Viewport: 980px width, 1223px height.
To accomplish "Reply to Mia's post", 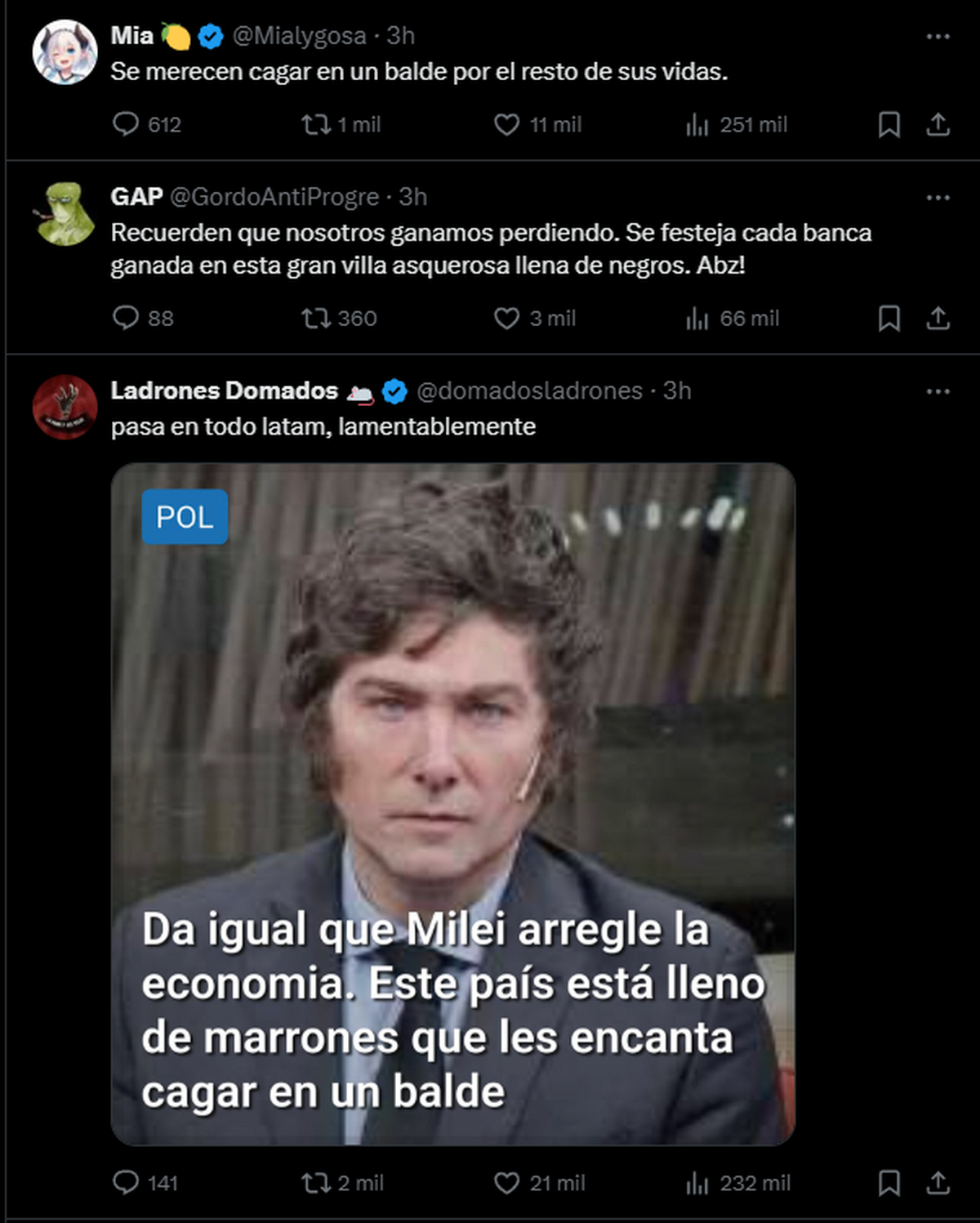I will tap(126, 124).
